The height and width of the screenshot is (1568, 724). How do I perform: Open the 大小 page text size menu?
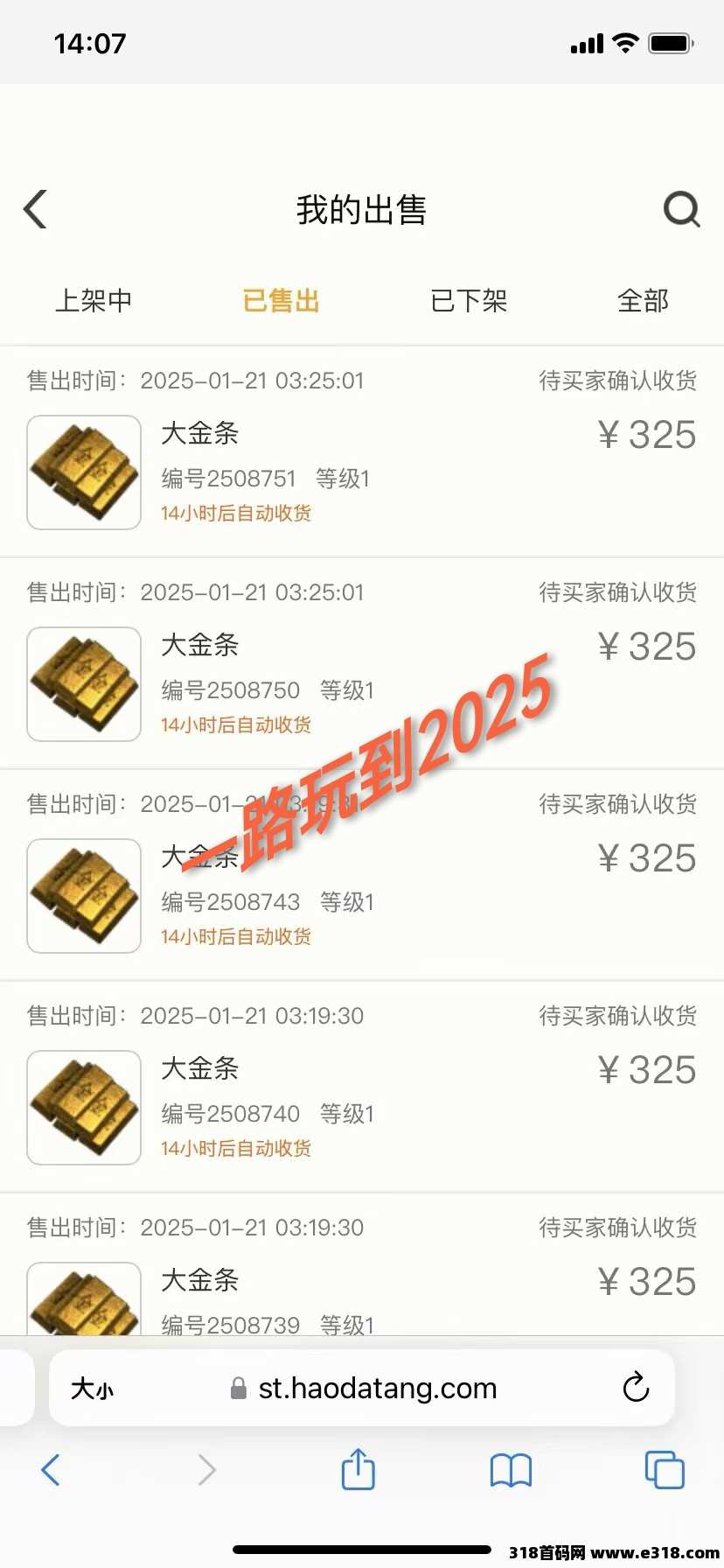[93, 1389]
